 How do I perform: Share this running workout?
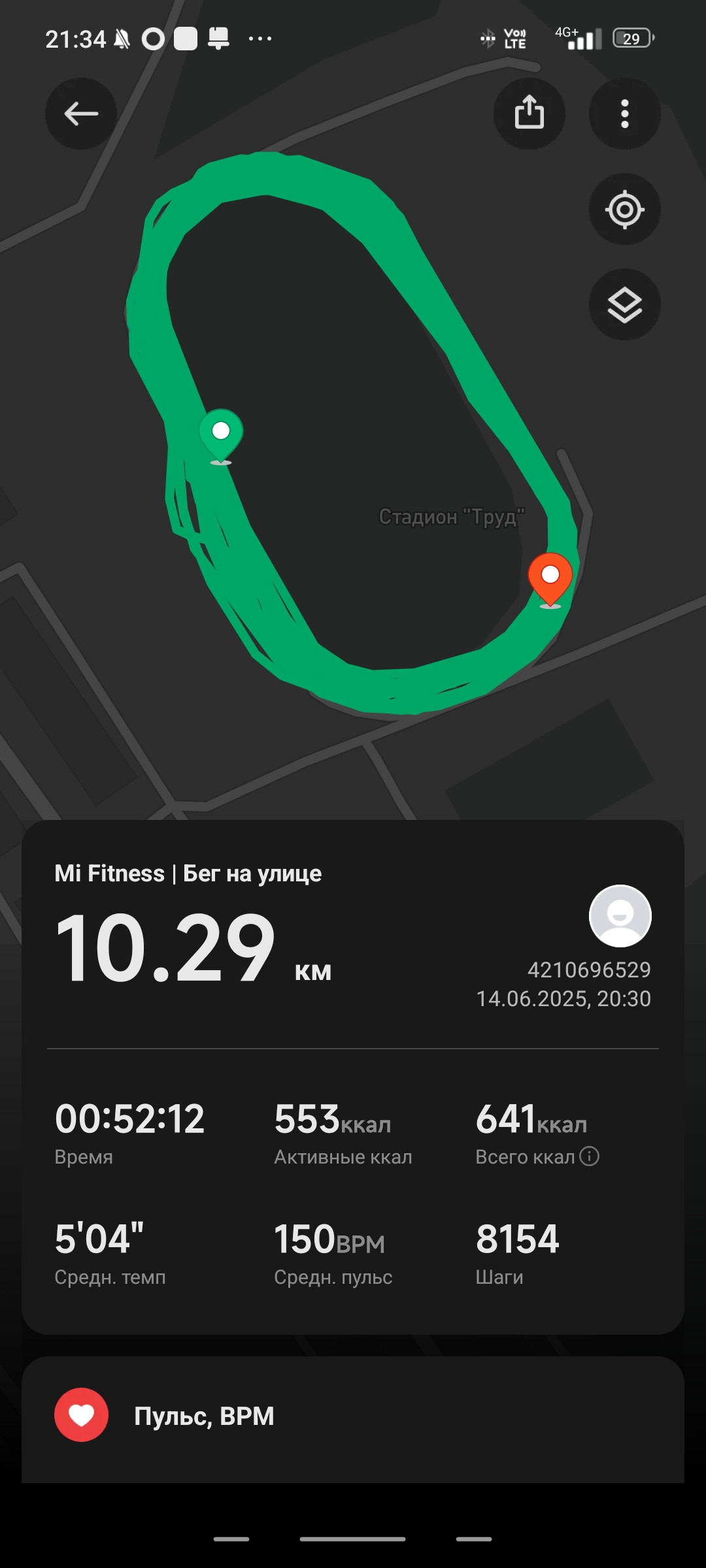529,114
